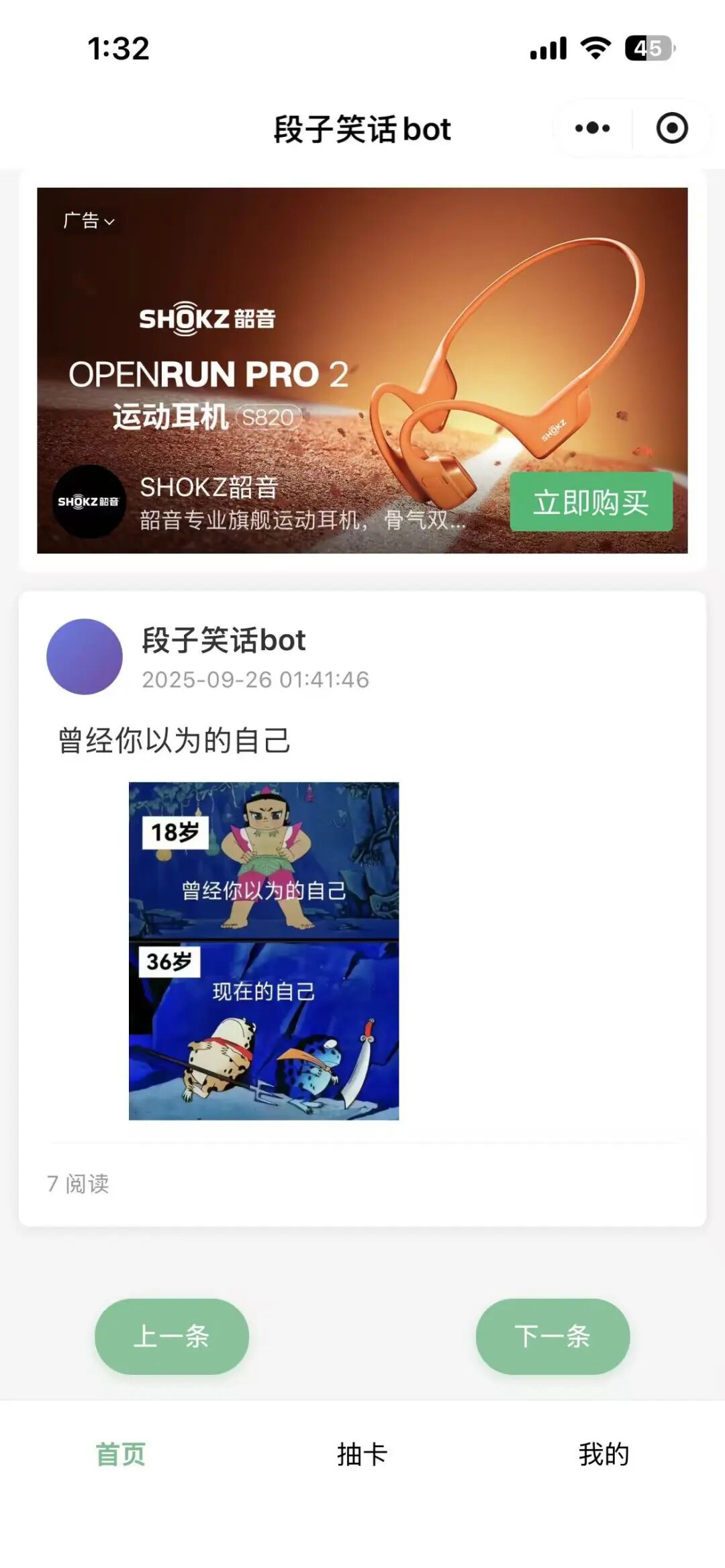Switch to the 首页 tab
Viewport: 725px width, 1568px height.
tap(121, 1454)
